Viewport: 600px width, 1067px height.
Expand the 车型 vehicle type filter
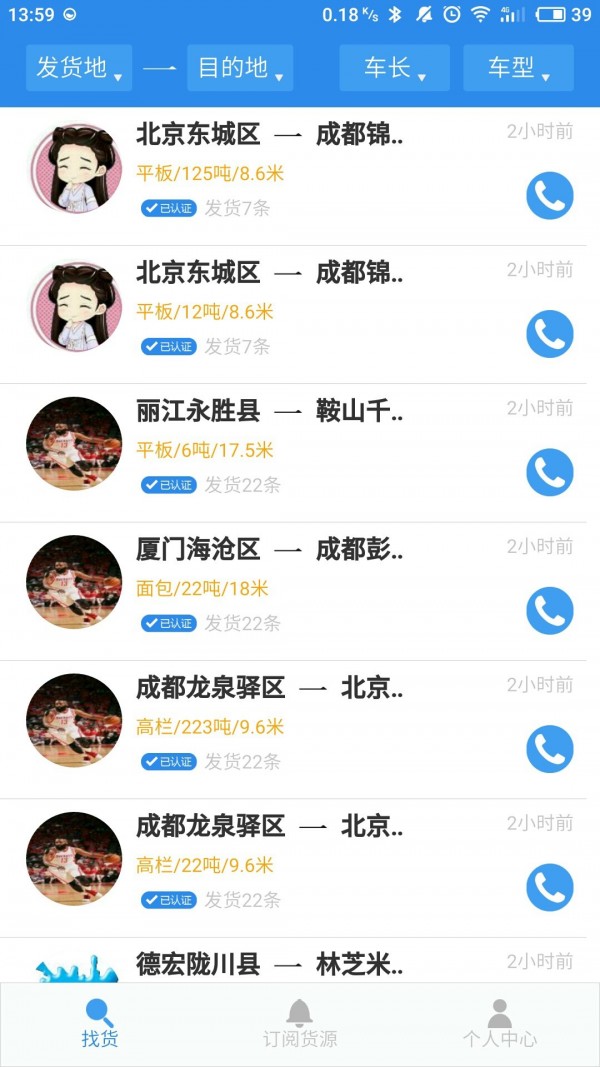click(x=518, y=68)
